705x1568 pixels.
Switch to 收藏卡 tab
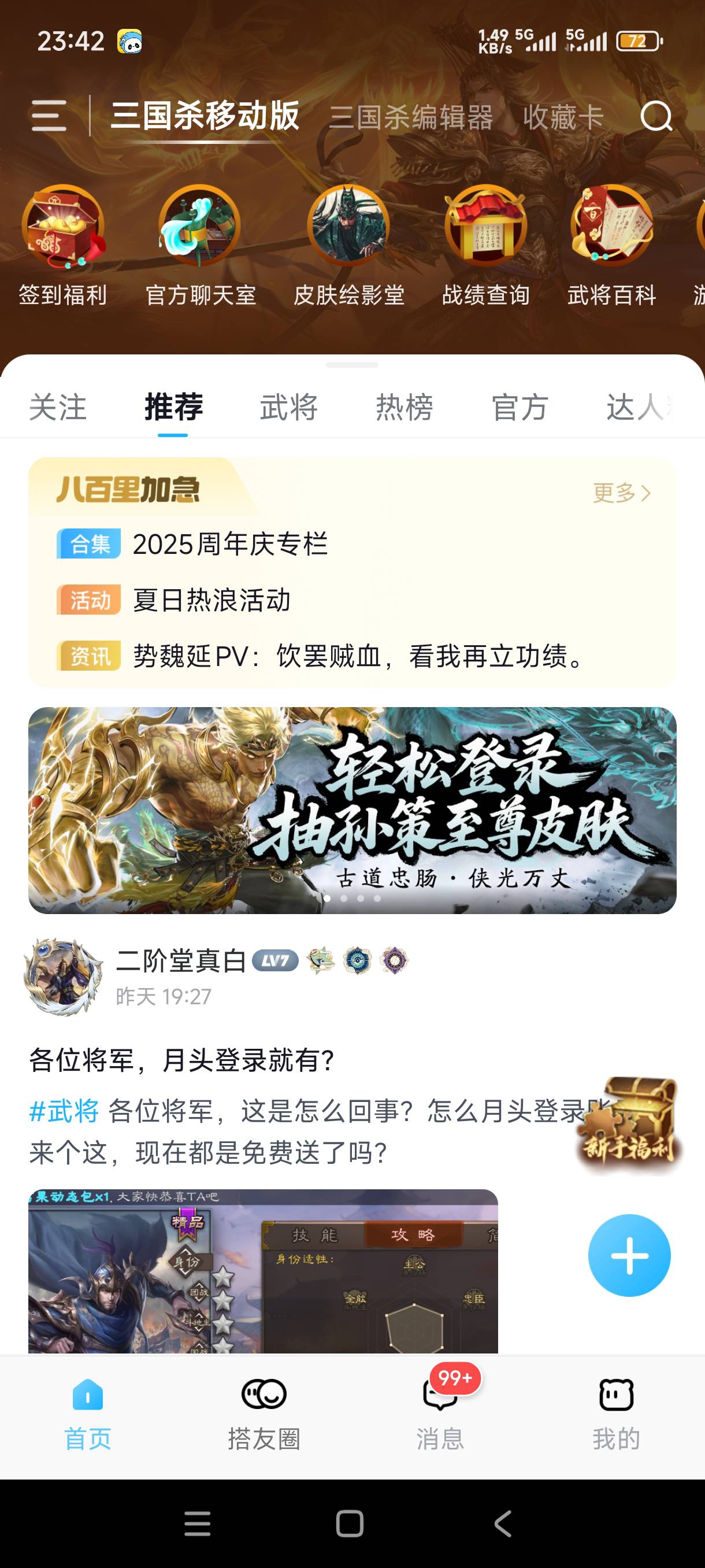point(563,117)
